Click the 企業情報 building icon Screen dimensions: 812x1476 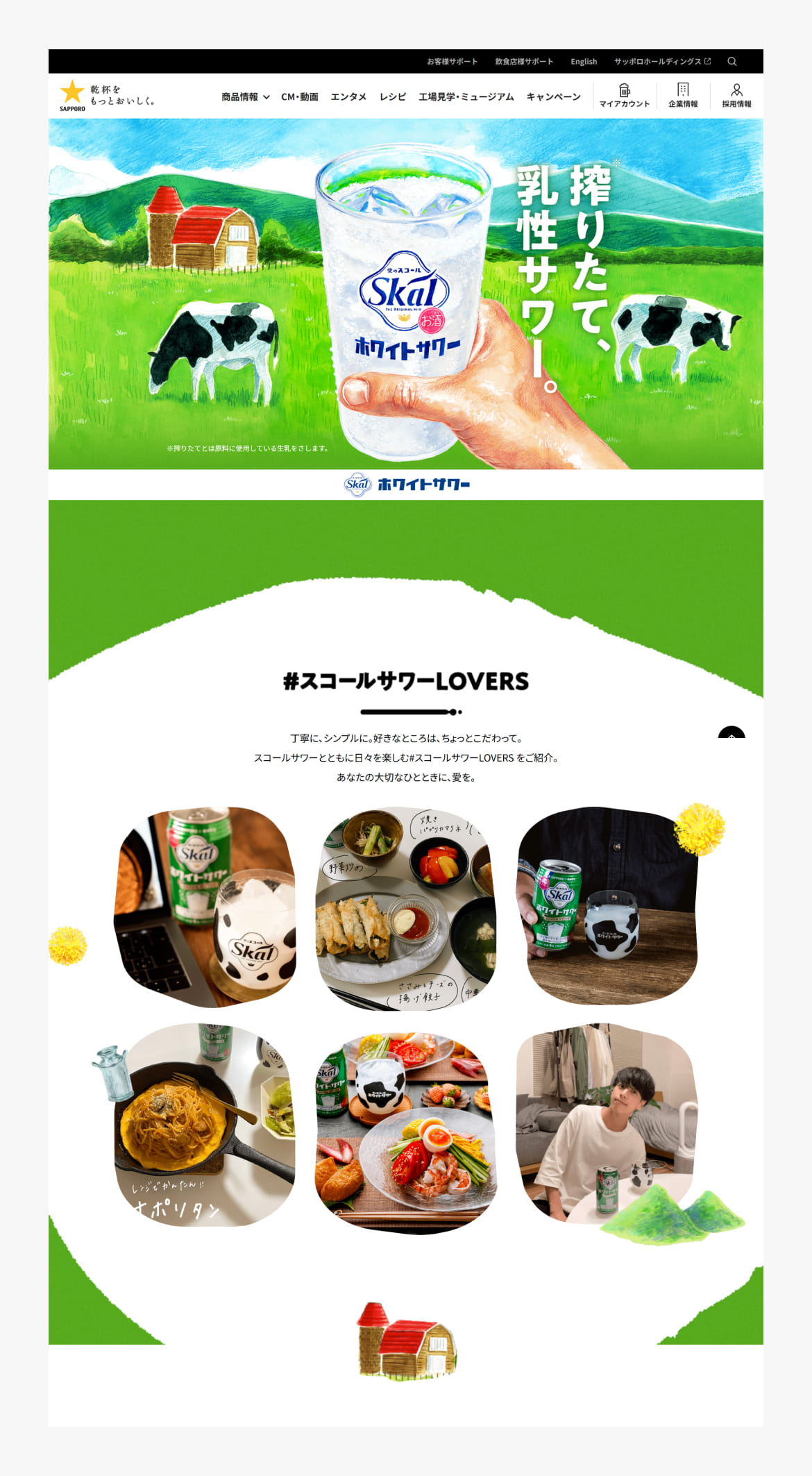pos(684,89)
